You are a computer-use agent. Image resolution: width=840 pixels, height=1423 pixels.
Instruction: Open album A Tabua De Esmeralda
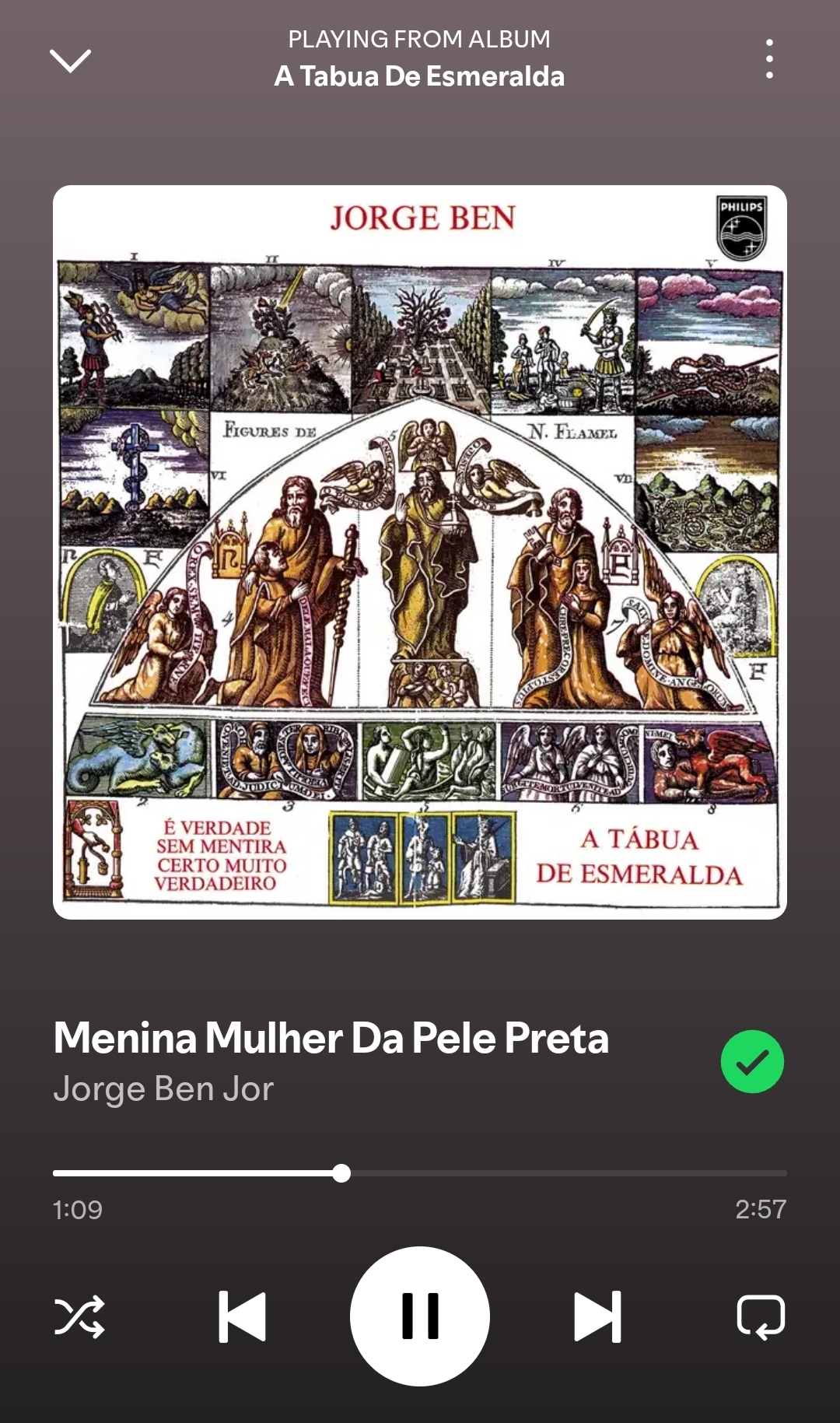pyautogui.click(x=419, y=76)
